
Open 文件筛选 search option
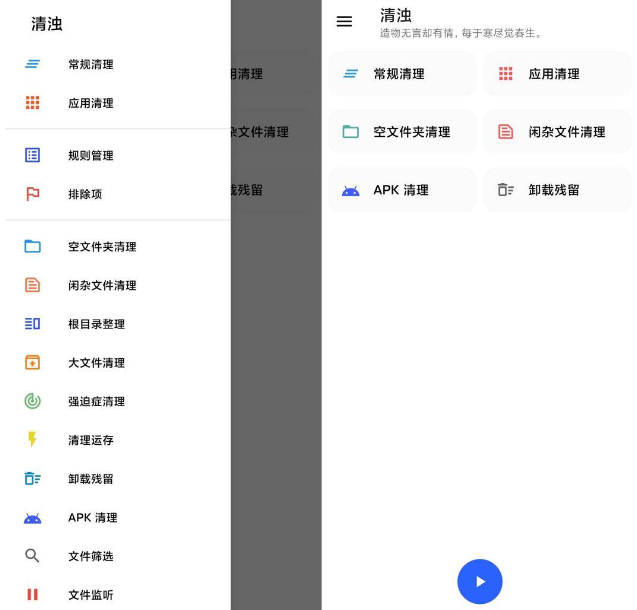(90, 556)
